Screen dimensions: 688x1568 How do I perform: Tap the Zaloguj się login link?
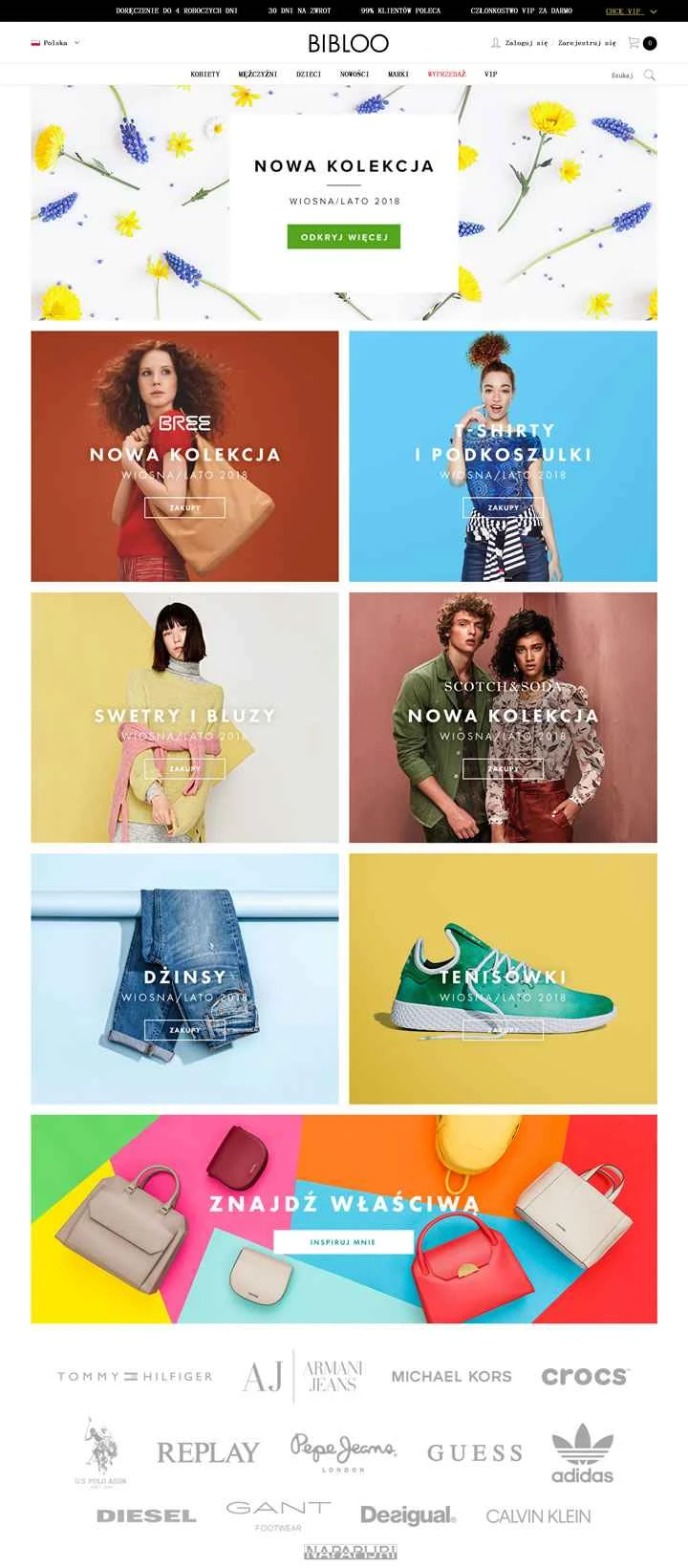[526, 43]
